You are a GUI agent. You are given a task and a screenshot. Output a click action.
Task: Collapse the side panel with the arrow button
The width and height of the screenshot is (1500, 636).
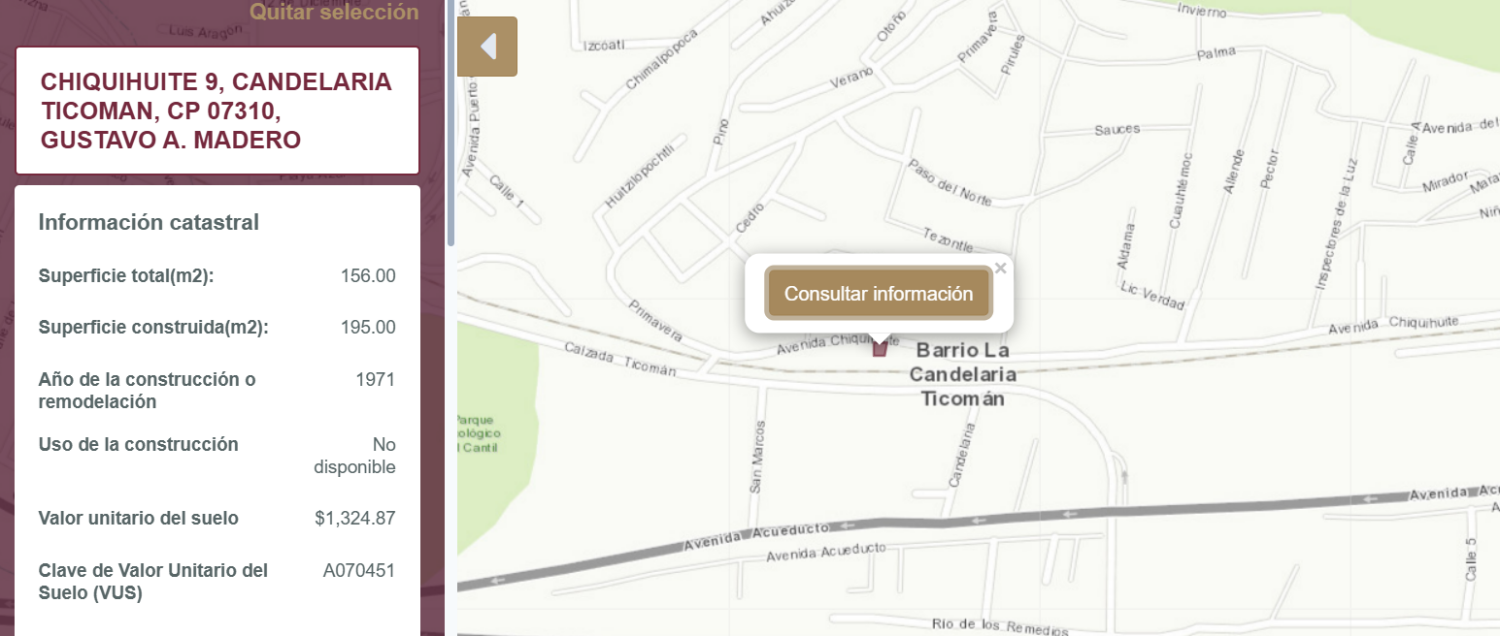click(488, 46)
